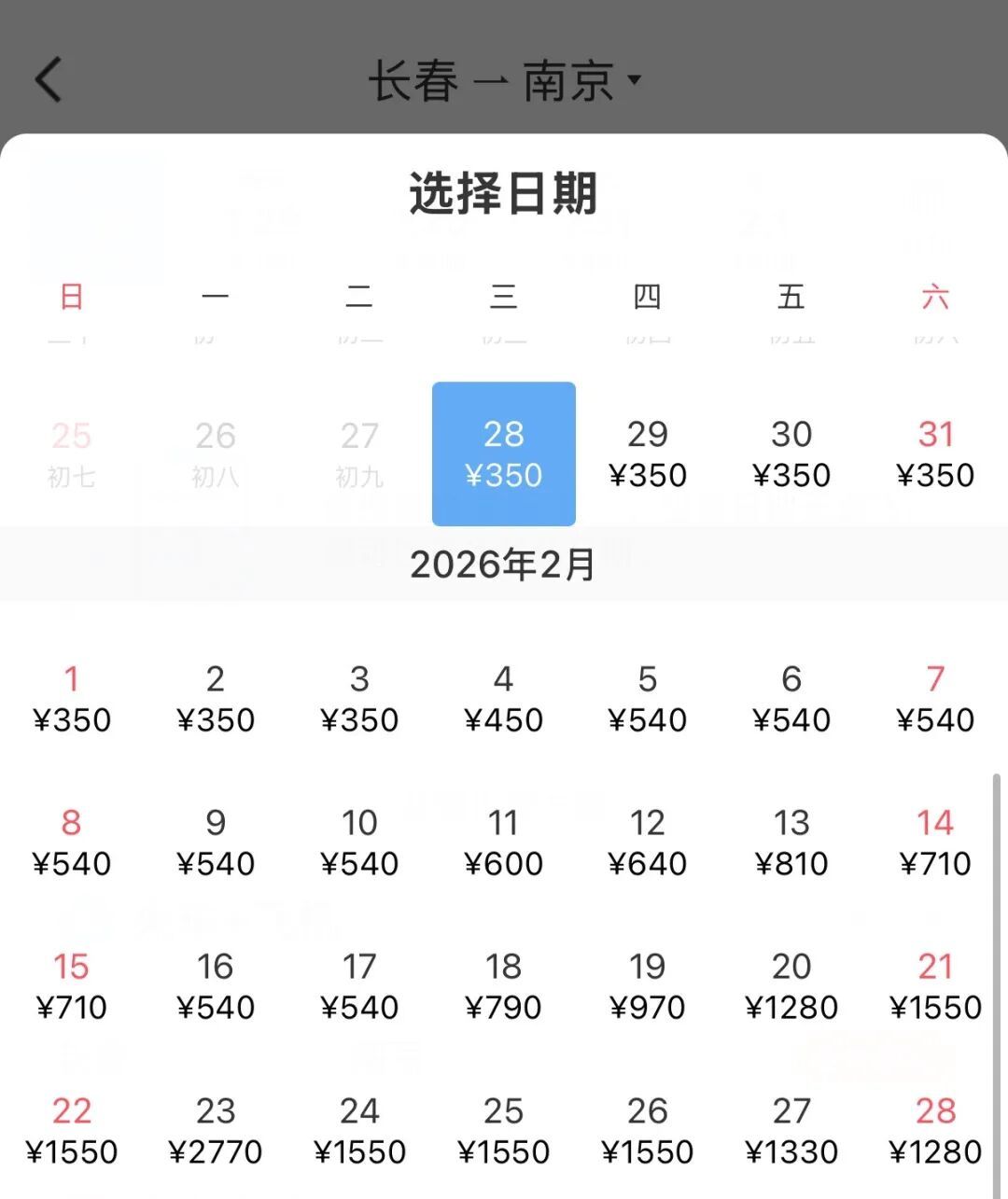Select February 4 priced ¥450

[504, 698]
